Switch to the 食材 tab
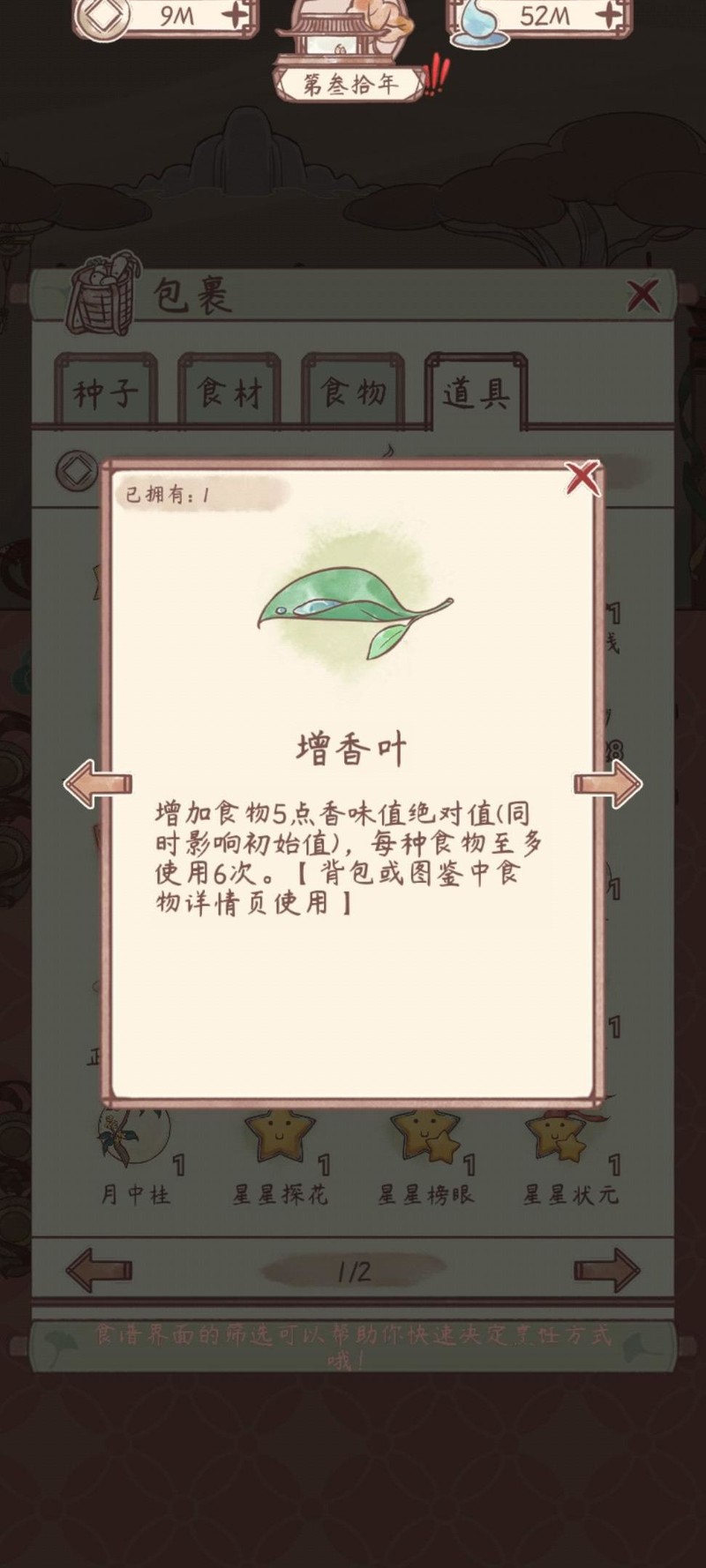 (229, 392)
